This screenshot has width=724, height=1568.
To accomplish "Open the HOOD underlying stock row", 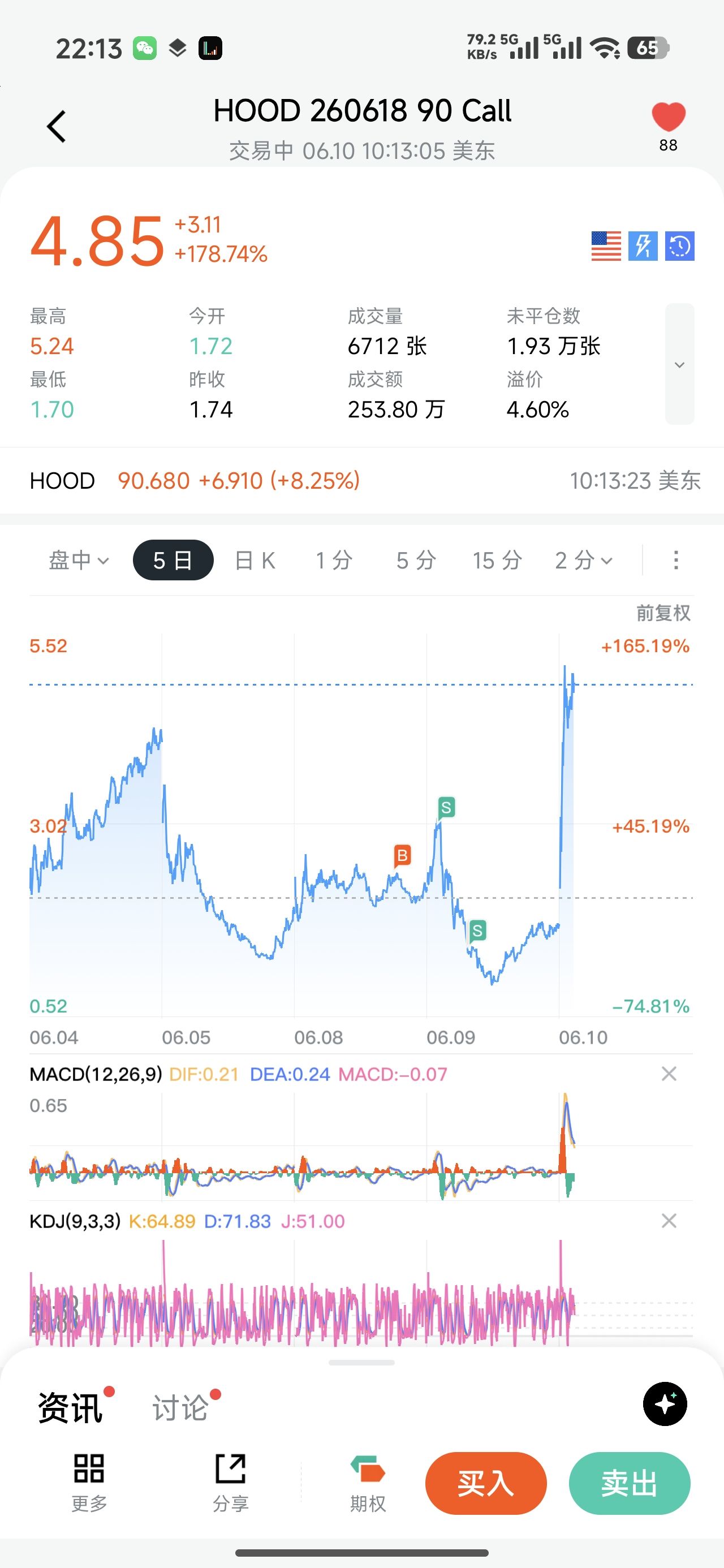I will 361,481.
